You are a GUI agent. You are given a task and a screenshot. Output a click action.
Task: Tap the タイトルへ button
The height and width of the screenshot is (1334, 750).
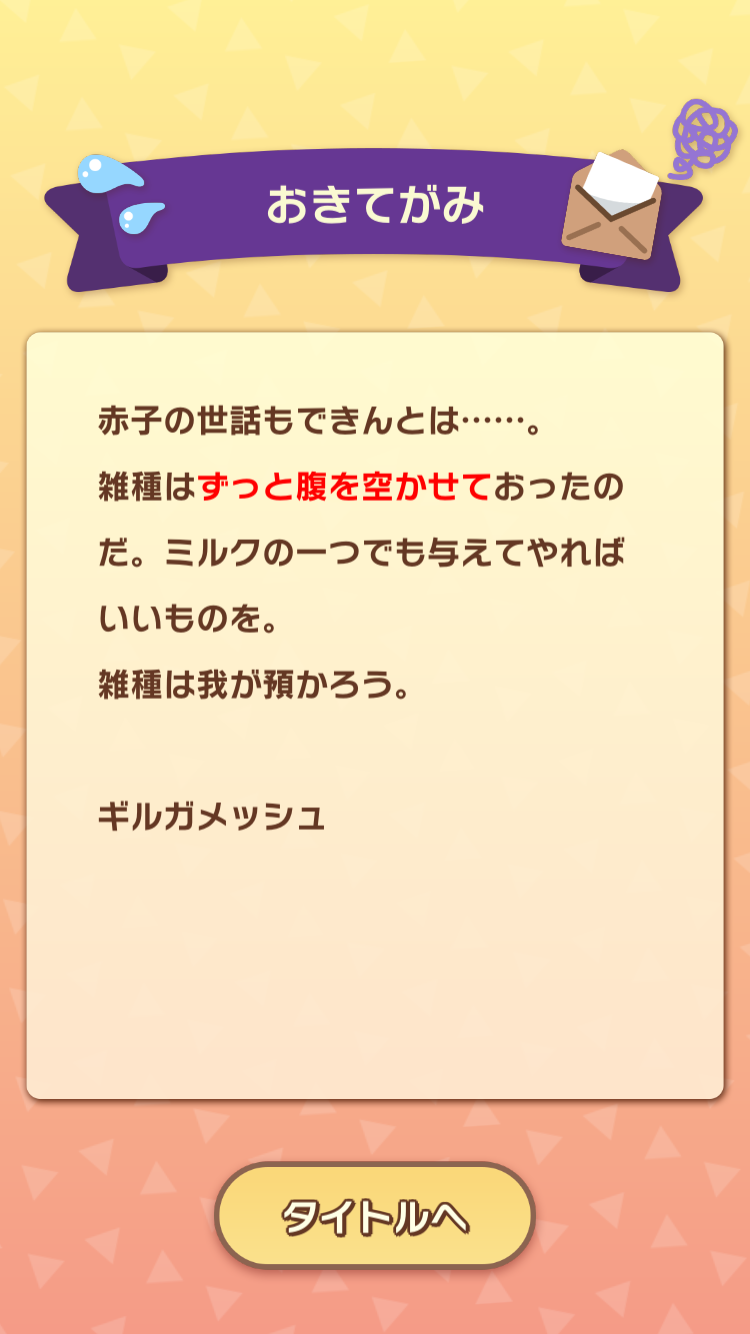(375, 1216)
